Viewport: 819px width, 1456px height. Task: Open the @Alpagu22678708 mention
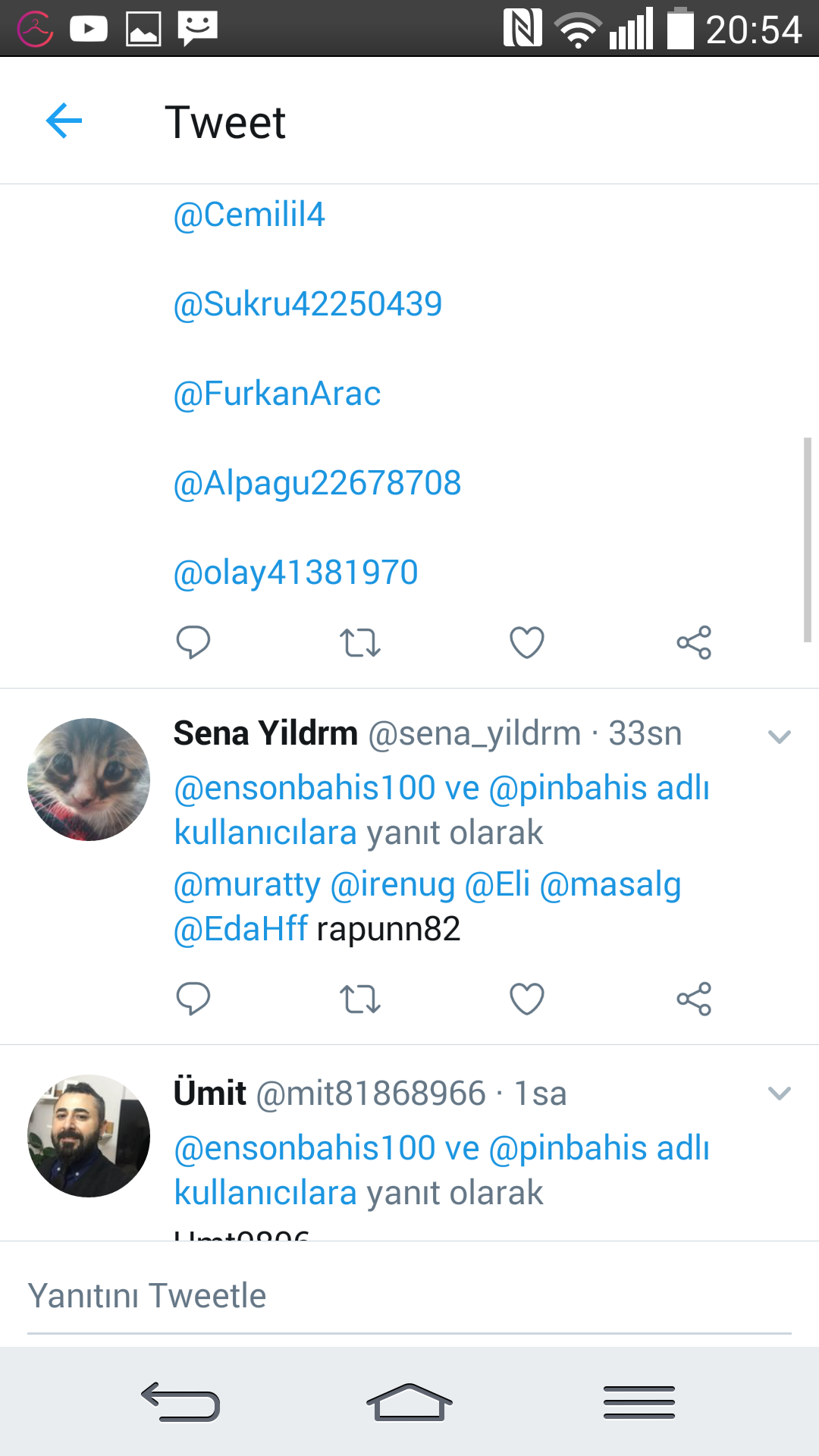point(317,483)
